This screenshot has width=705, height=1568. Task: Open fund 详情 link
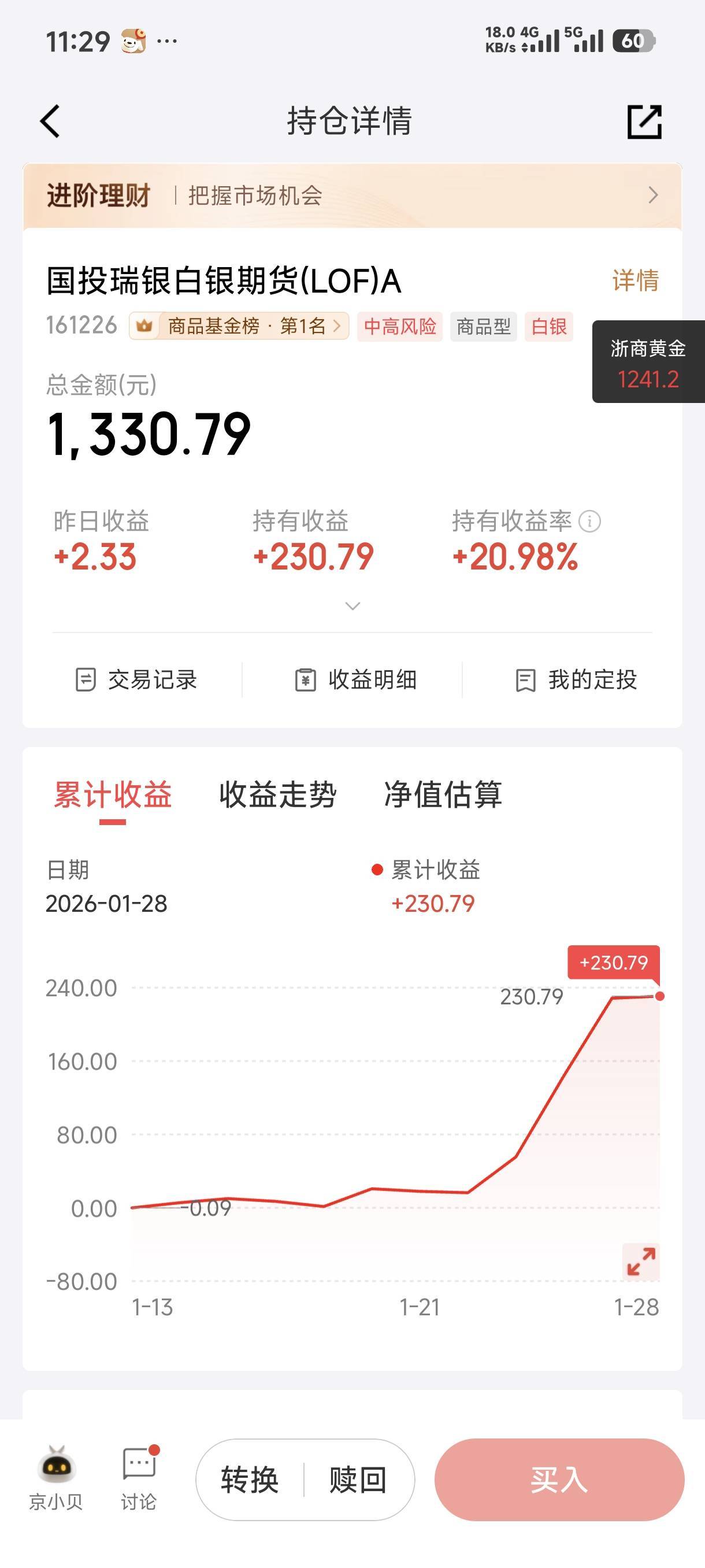tap(635, 280)
